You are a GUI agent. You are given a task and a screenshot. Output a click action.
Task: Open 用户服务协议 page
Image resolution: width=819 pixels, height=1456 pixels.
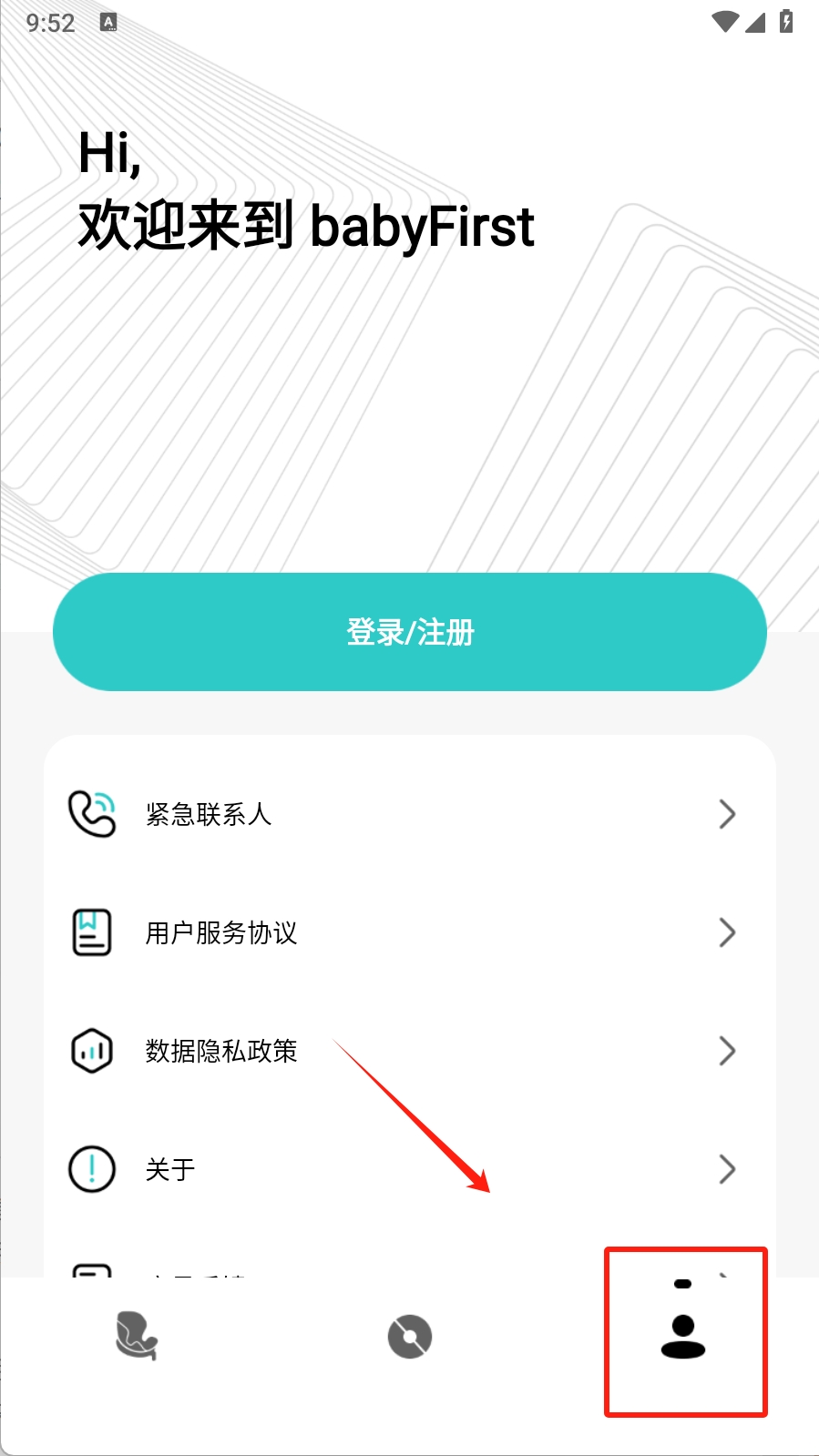409,932
